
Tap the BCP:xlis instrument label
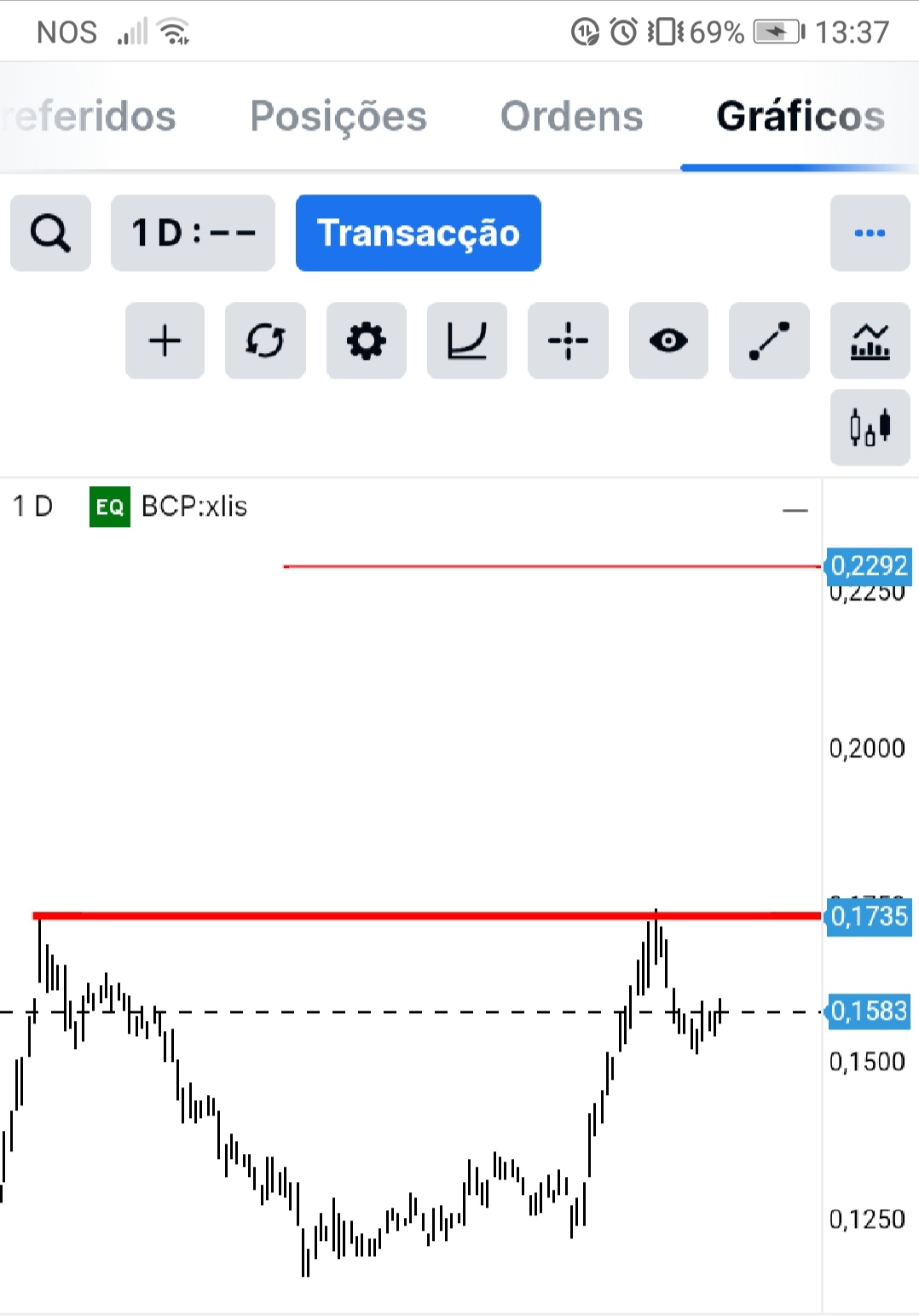click(194, 507)
